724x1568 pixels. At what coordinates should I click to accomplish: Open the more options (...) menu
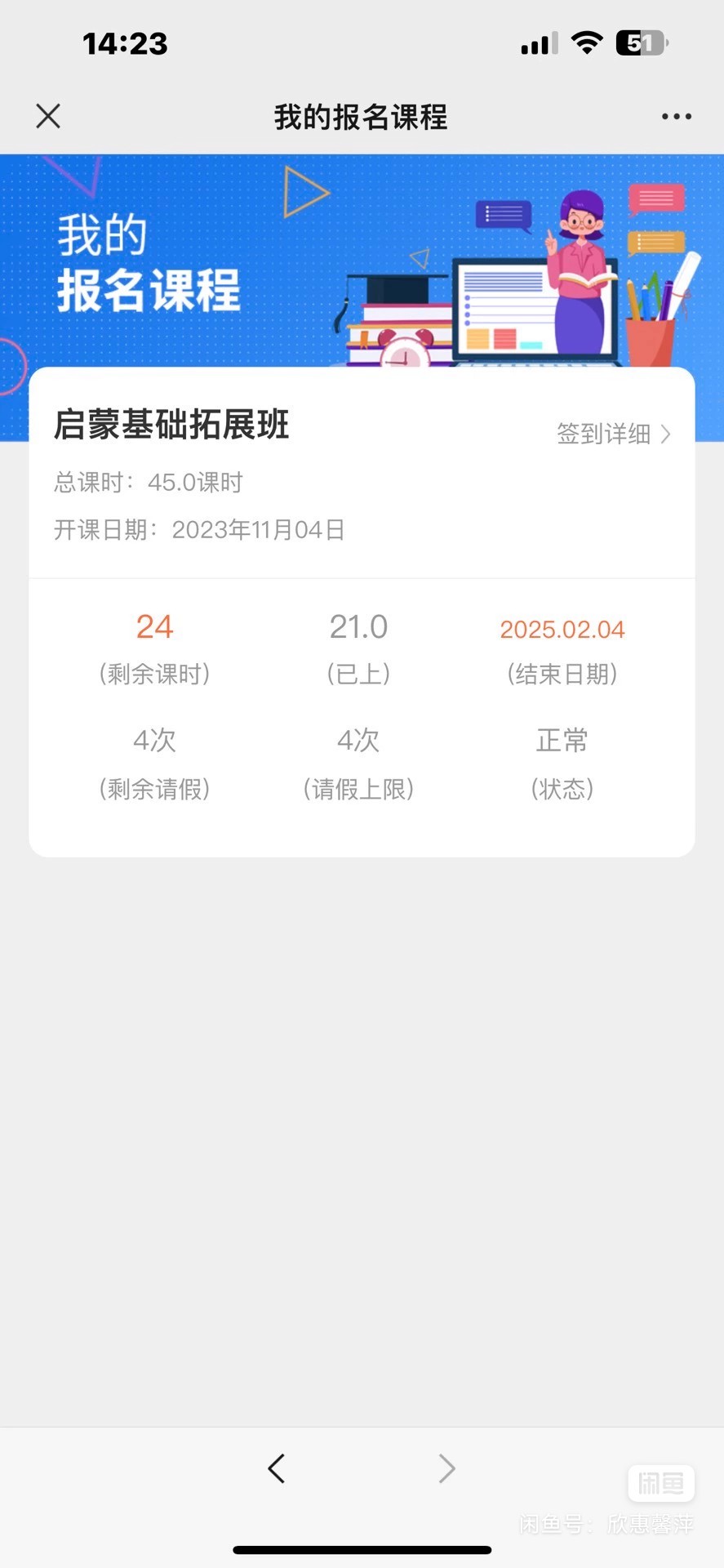coord(676,116)
